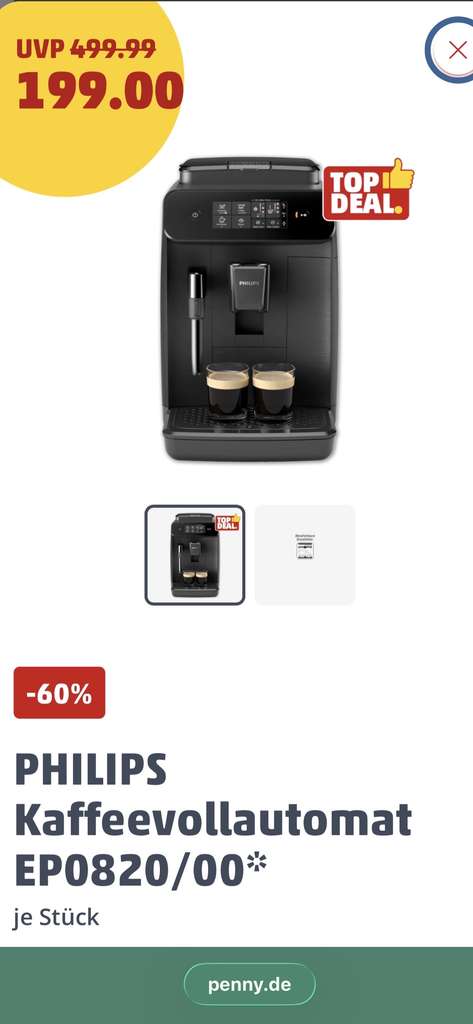Close the product detail overlay
The image size is (473, 1024).
pos(455,50)
